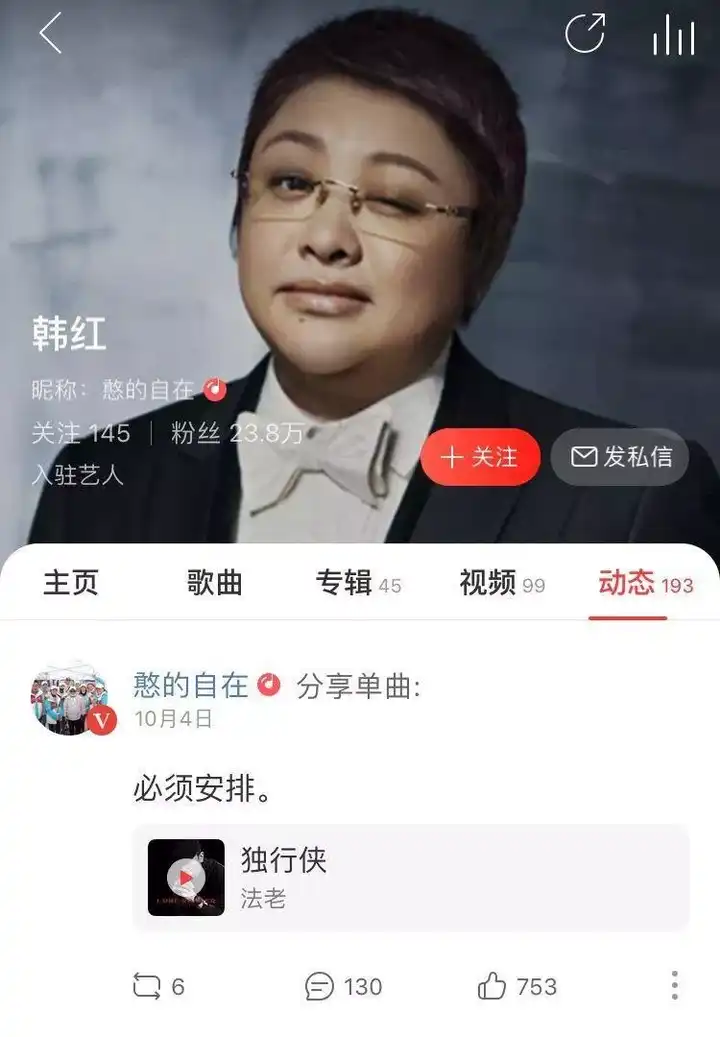Open the now-playing bars icon

[x=673, y=36]
